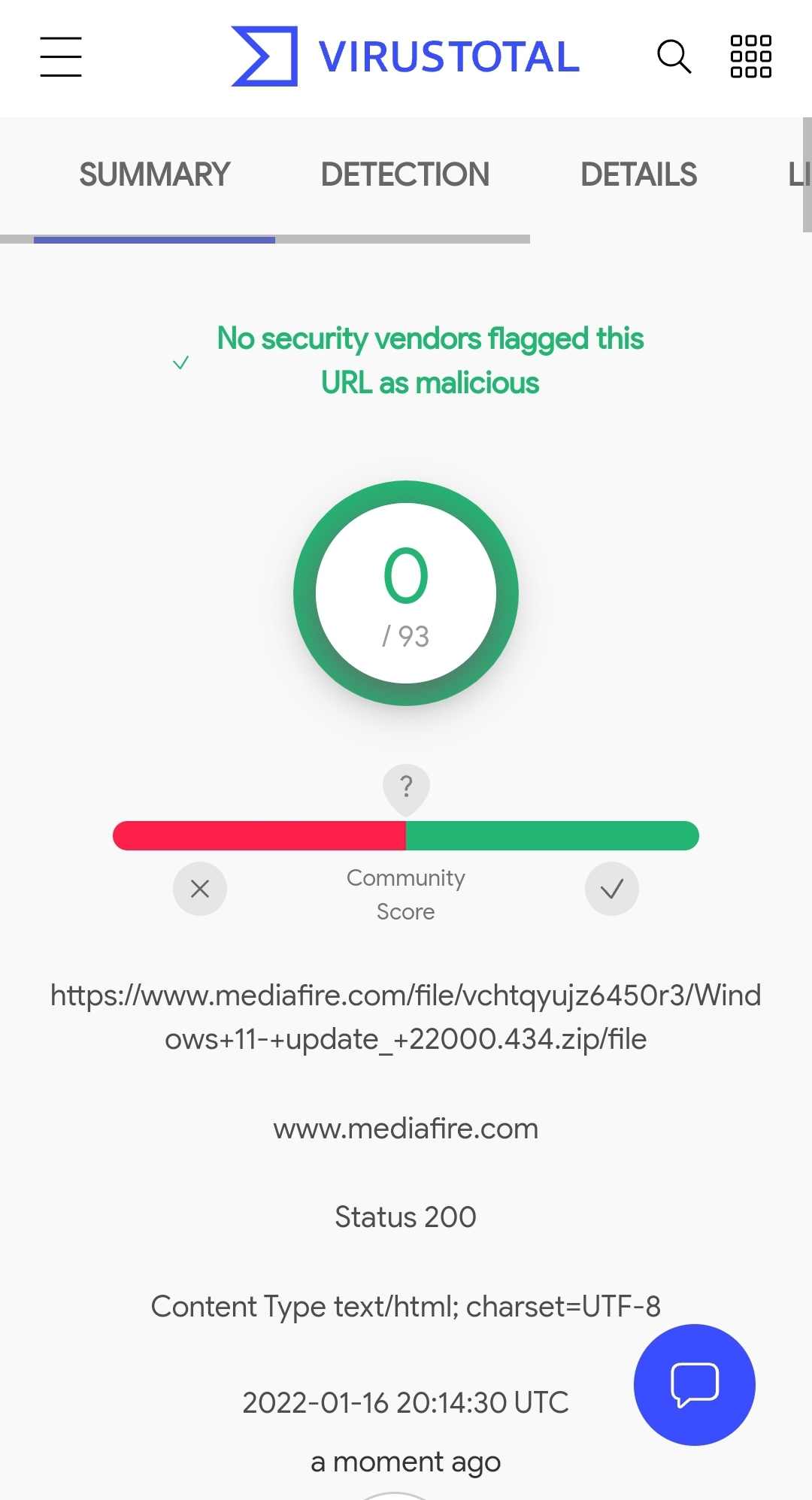Open the chat floating button

695,1385
